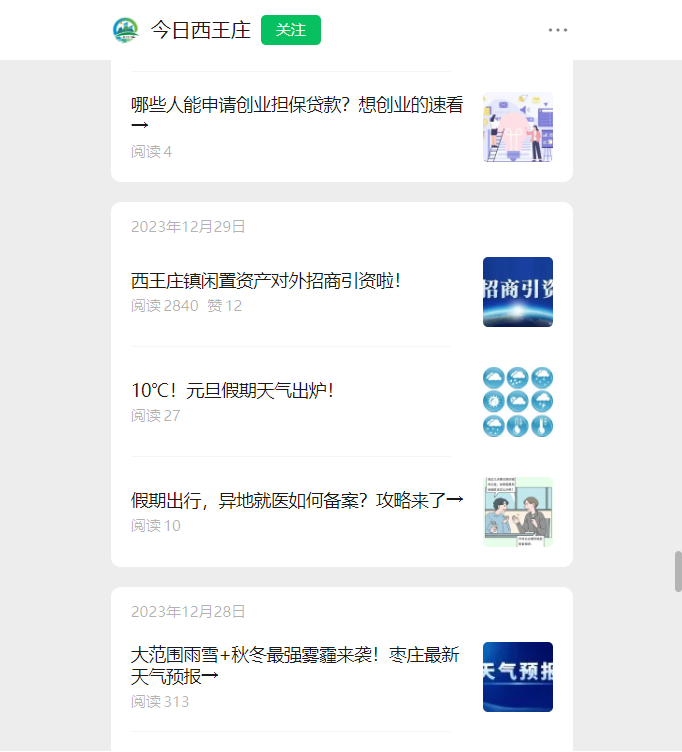Tap the green 关注 follow button
This screenshot has height=752, width=682.
(x=290, y=30)
